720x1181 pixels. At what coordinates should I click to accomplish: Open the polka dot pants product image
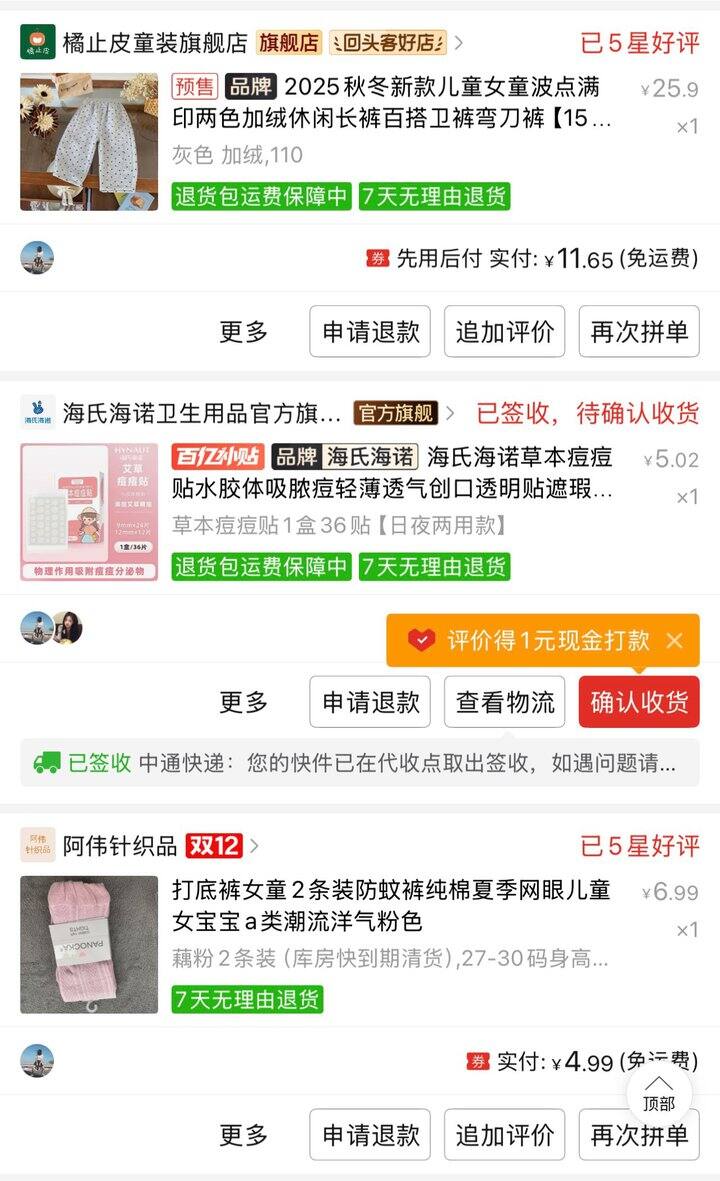(89, 142)
